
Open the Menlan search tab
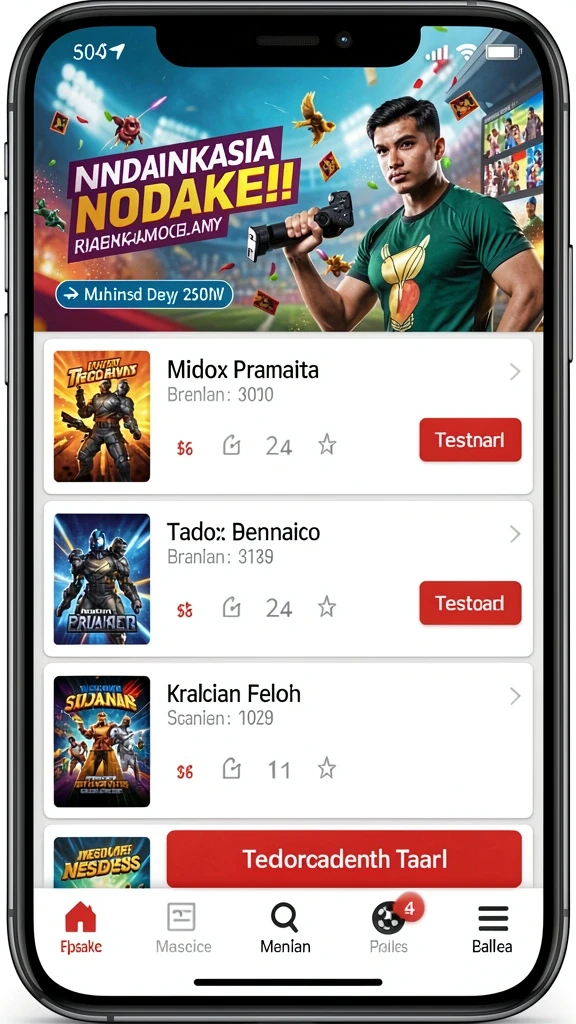coord(285,927)
